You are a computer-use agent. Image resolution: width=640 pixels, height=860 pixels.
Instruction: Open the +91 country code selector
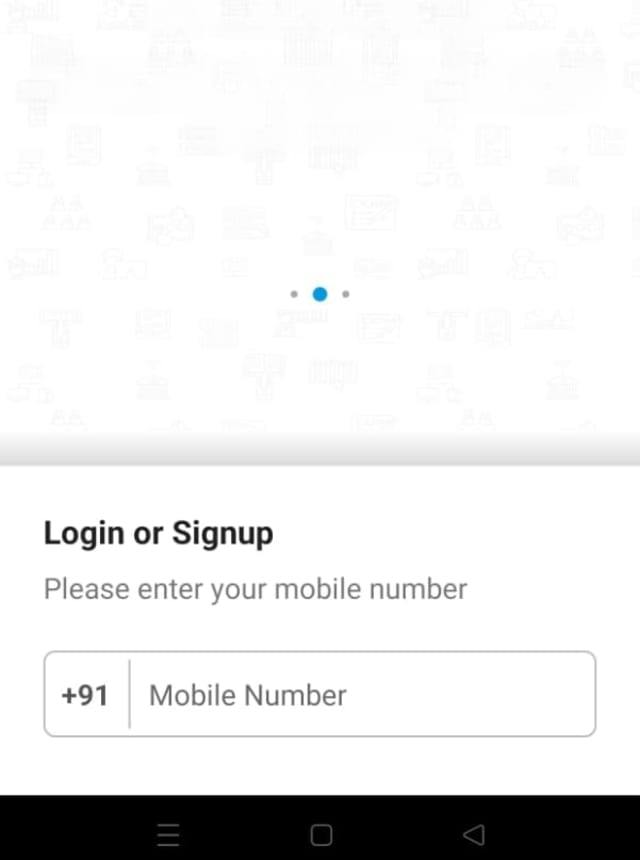[85, 695]
